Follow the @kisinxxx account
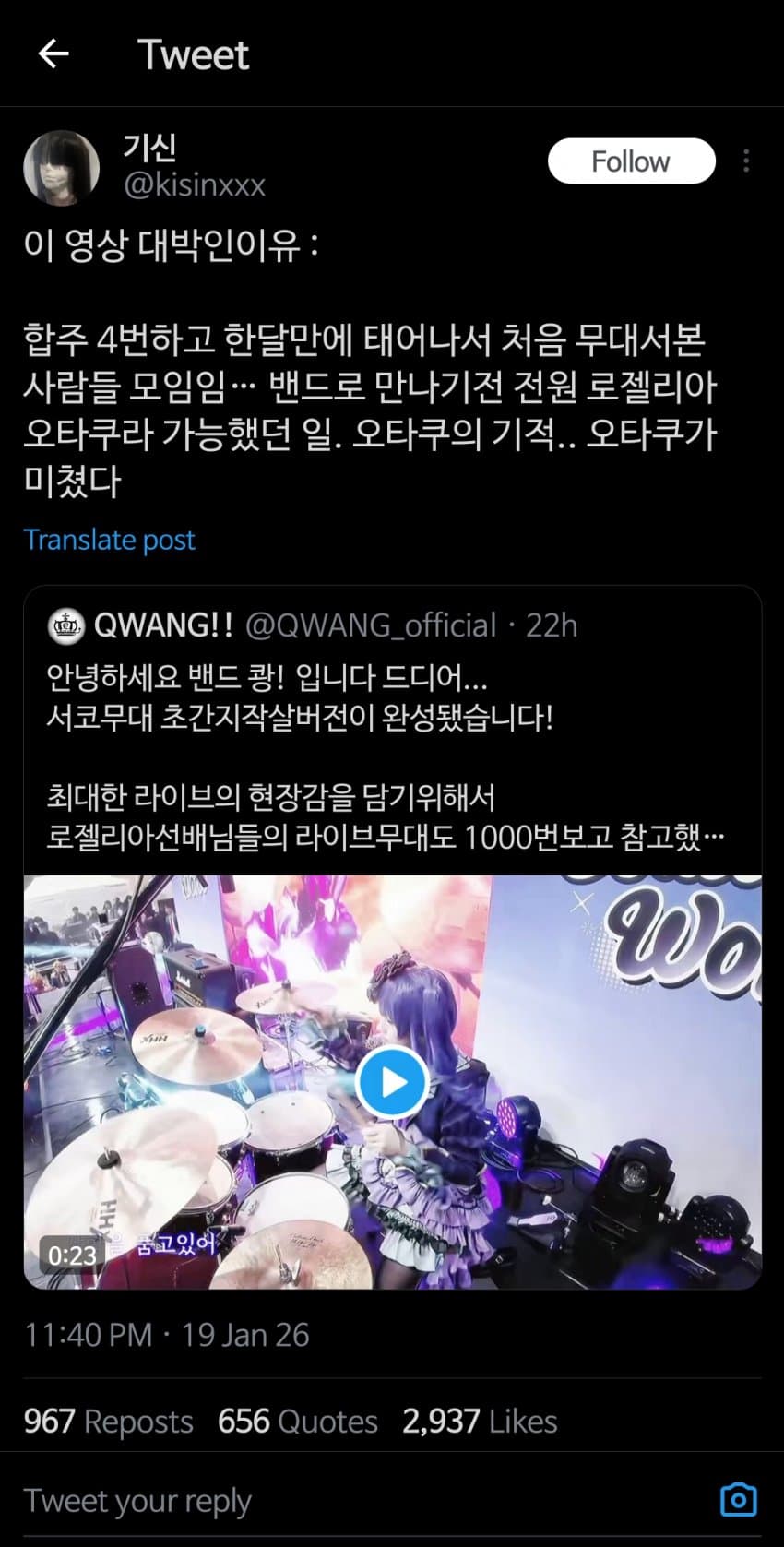This screenshot has height=1547, width=784. pos(631,161)
